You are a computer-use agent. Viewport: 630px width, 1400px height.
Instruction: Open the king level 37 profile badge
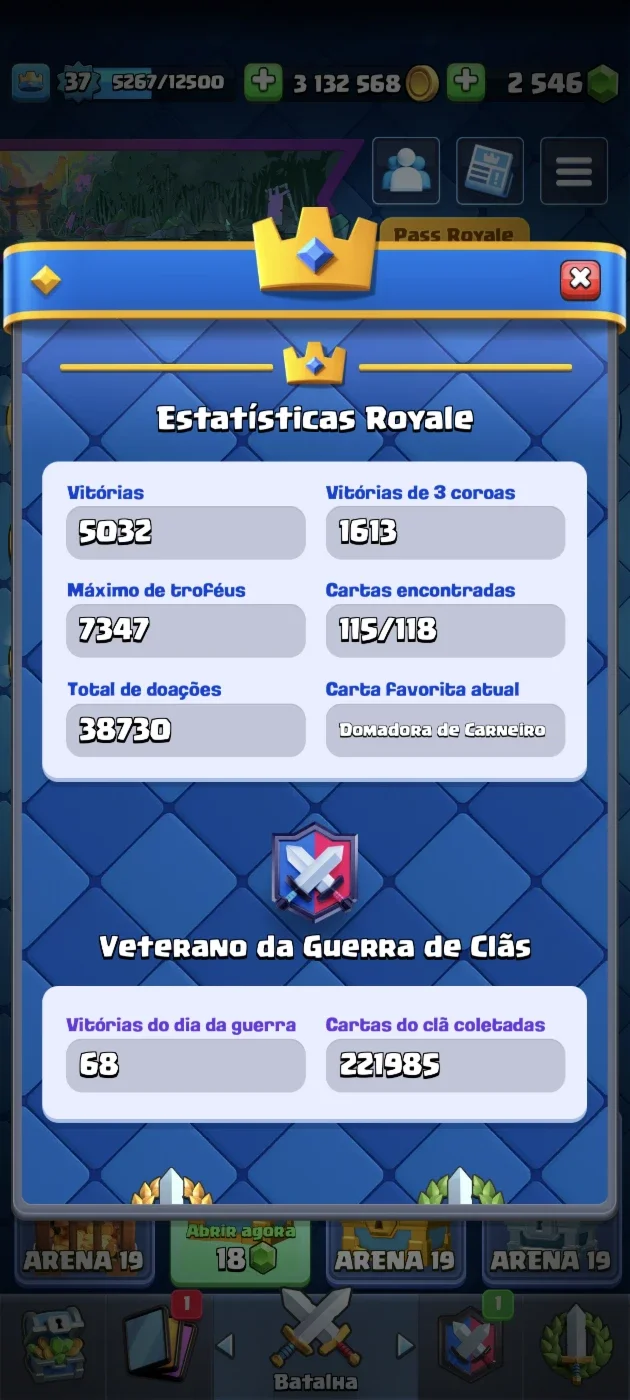click(76, 83)
